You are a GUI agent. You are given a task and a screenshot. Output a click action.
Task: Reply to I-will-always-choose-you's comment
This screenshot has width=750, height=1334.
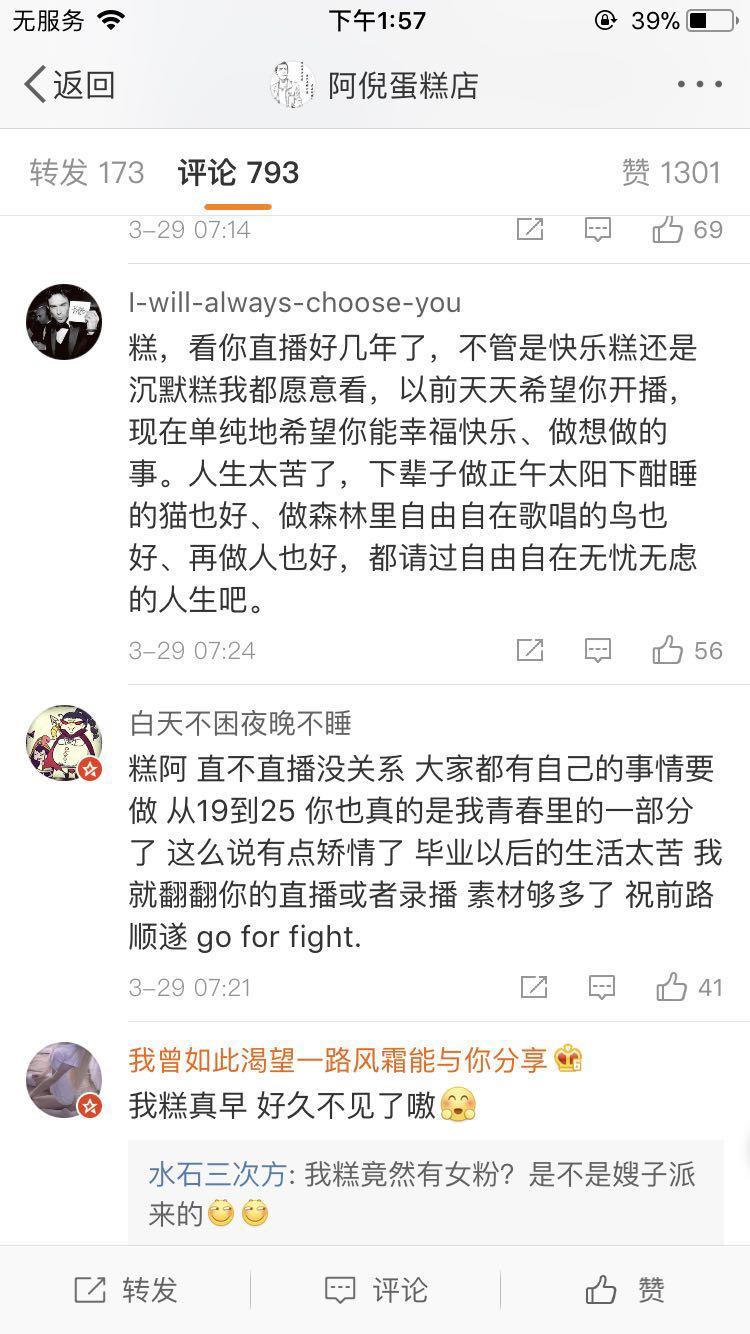tap(597, 651)
